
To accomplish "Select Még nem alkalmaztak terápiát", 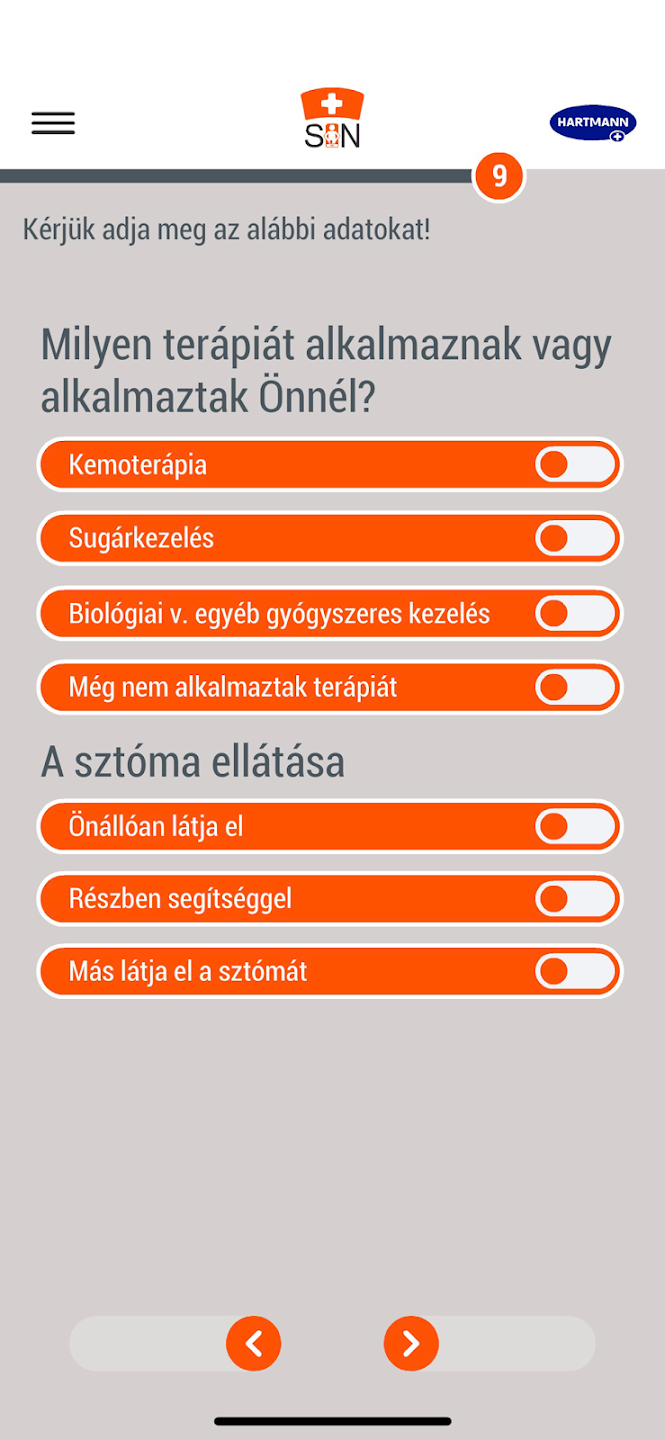I will coord(575,687).
